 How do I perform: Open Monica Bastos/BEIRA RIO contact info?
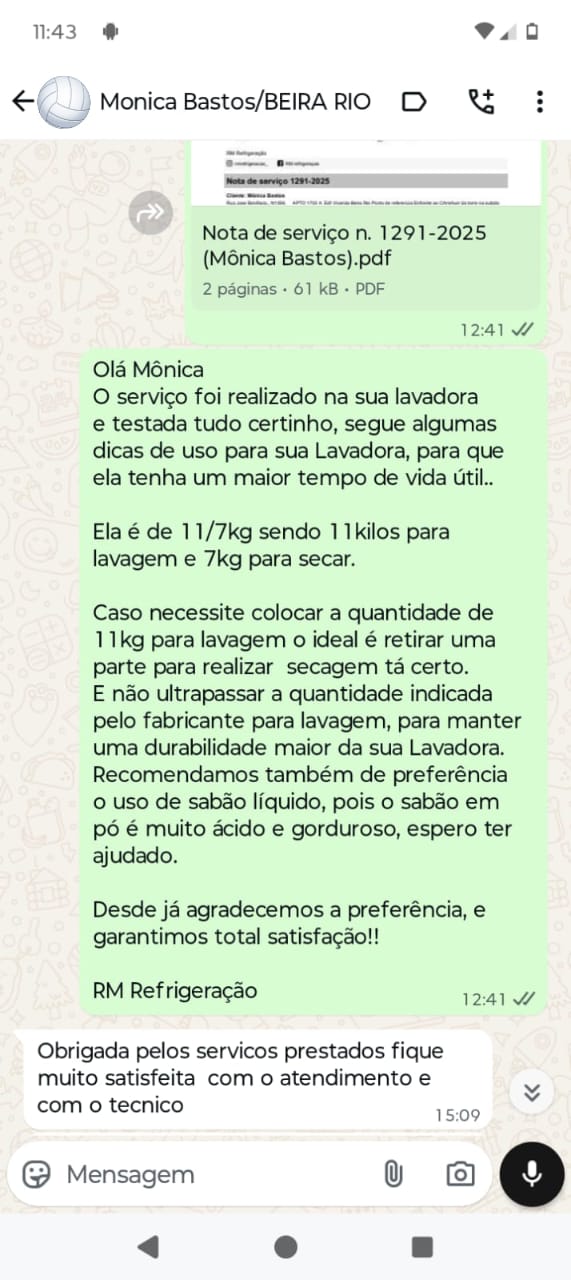click(x=235, y=101)
